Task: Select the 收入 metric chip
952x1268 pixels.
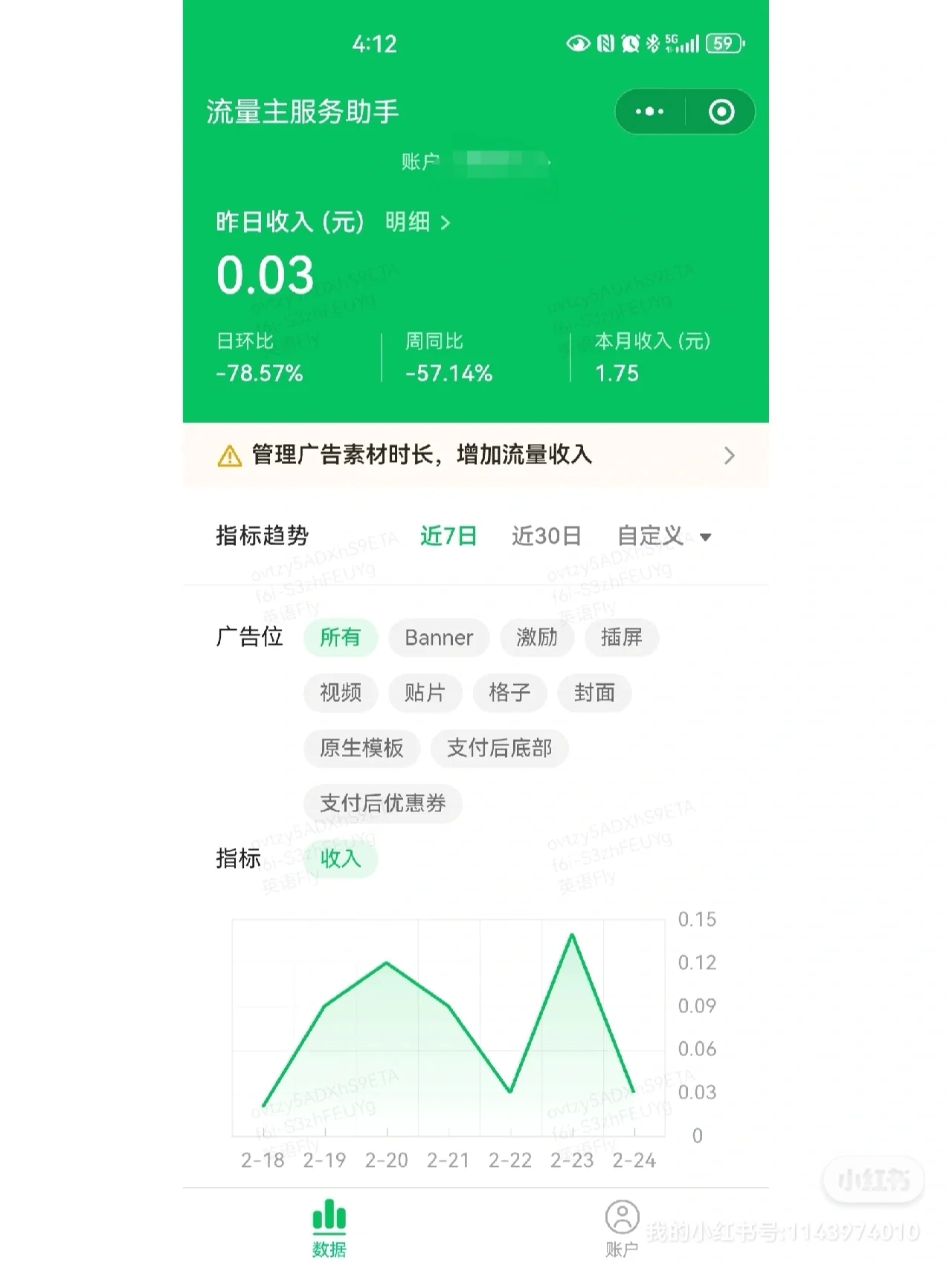Action: coord(340,858)
